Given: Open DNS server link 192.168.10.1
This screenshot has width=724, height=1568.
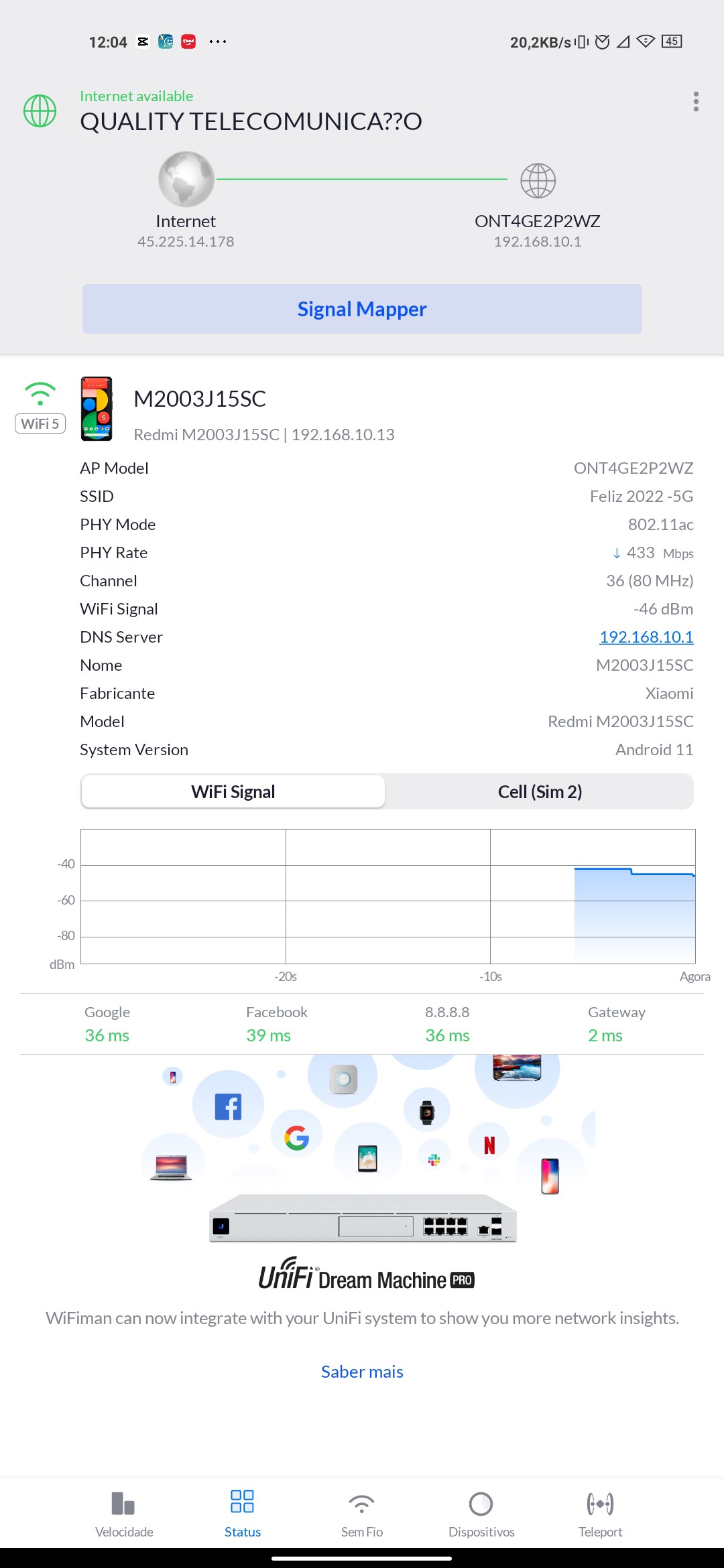Looking at the screenshot, I should tap(646, 637).
